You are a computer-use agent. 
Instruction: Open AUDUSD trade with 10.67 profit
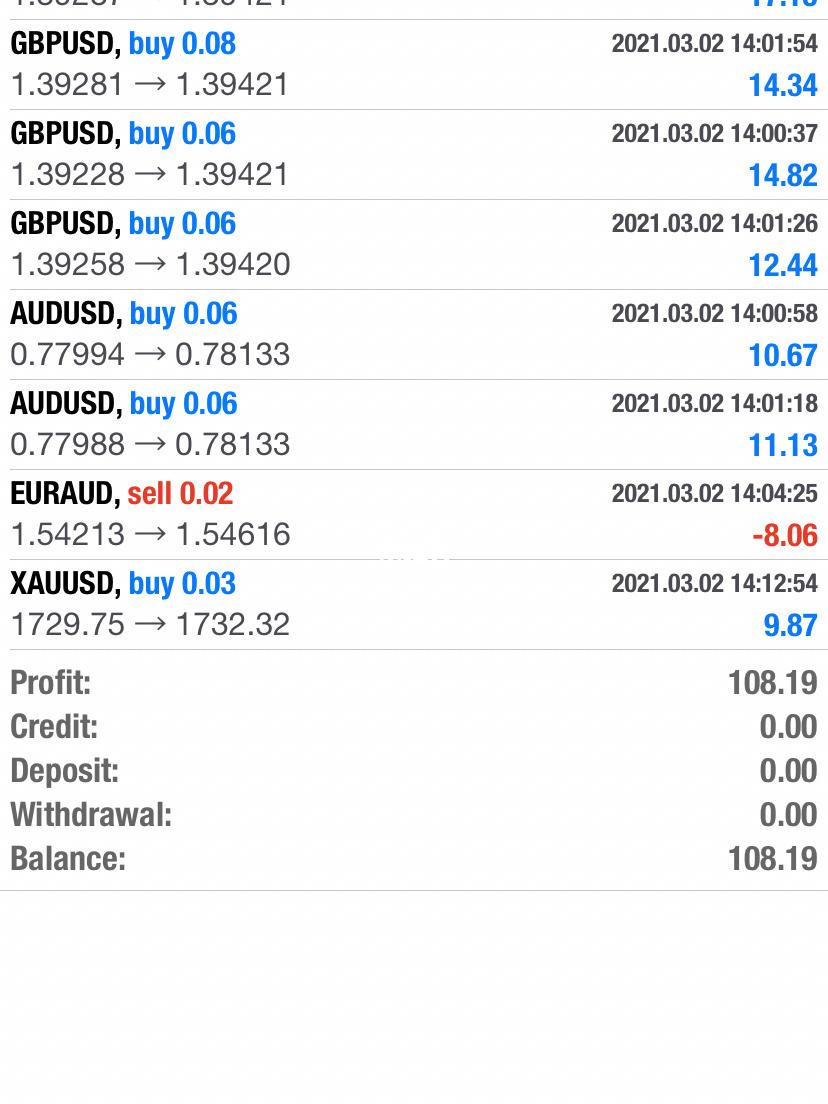click(x=414, y=334)
